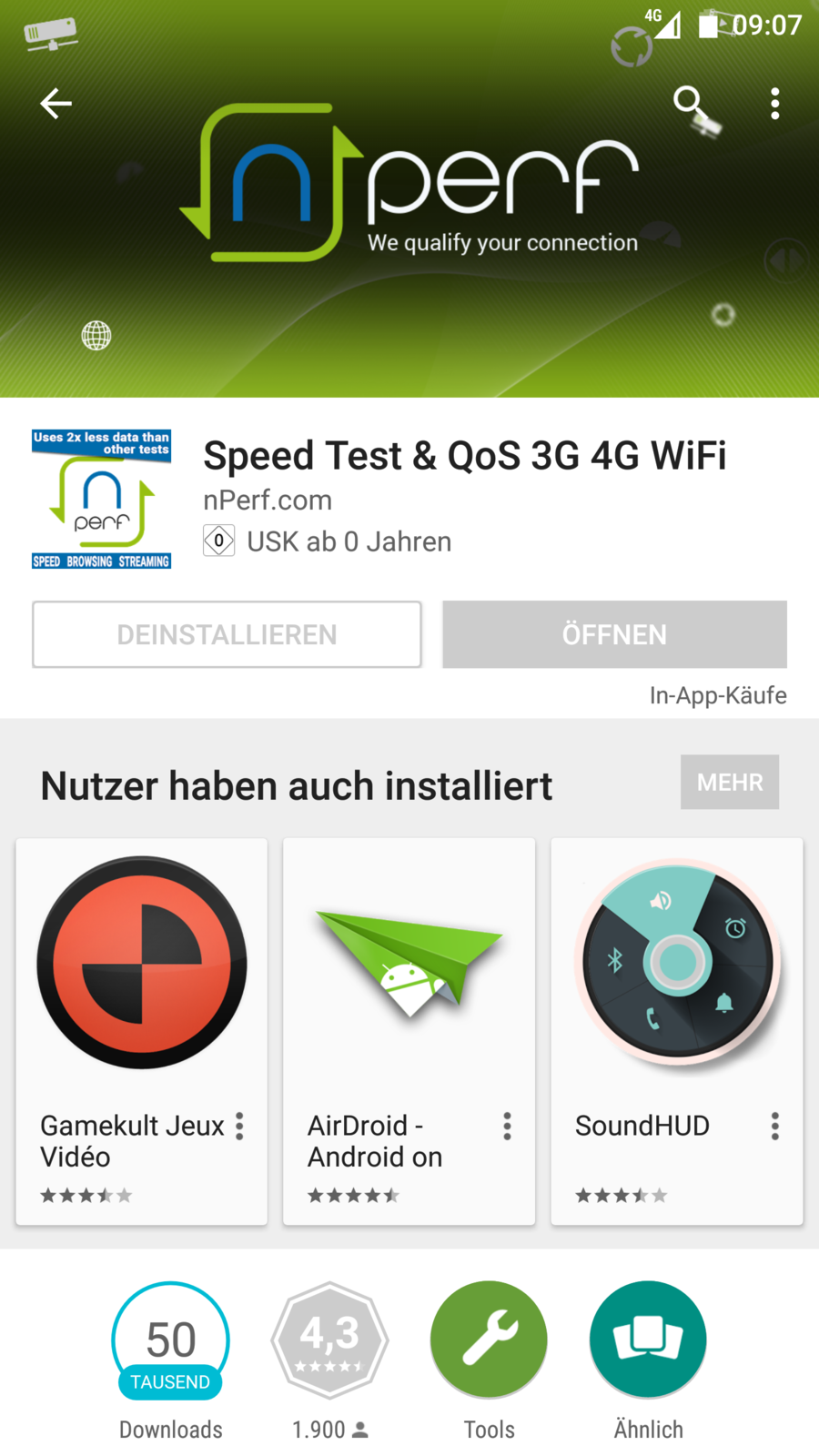Show more apps via MEHR

pyautogui.click(x=729, y=782)
